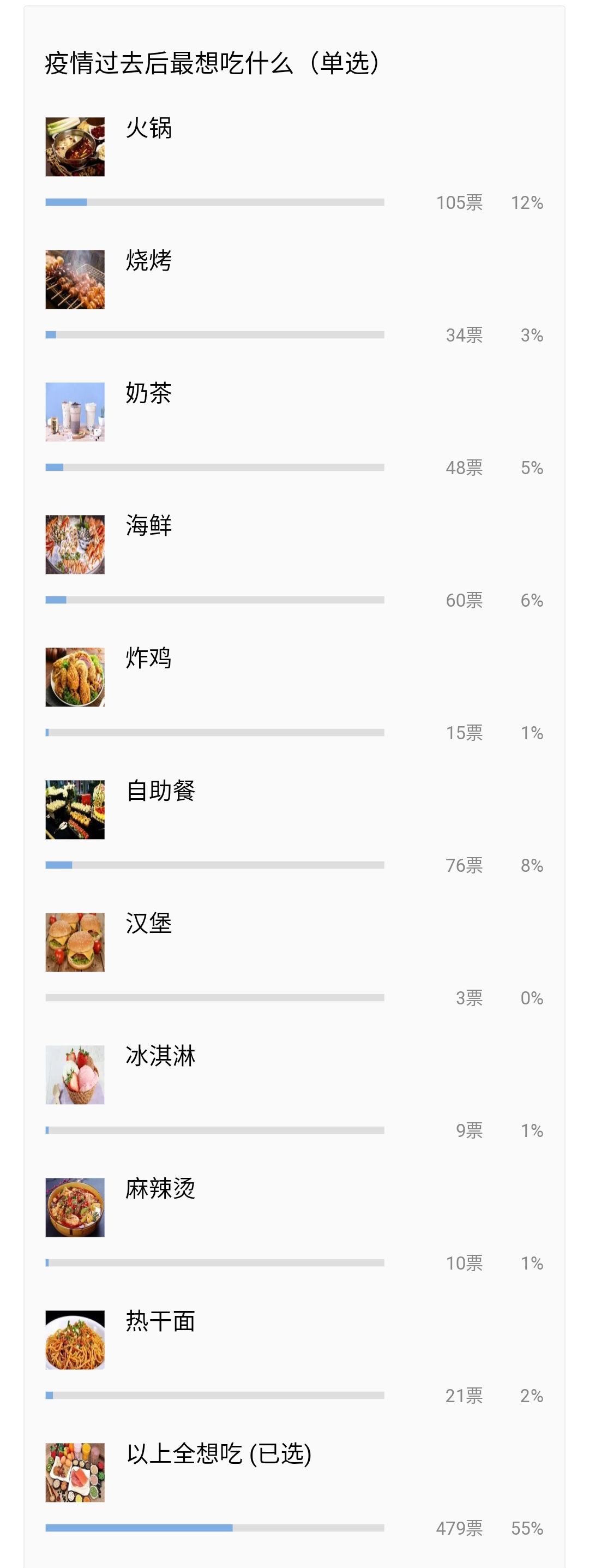Screen dimensions: 589x1568
Task: Click the 火锅 hotpot thumbnail image
Action: pos(75,148)
